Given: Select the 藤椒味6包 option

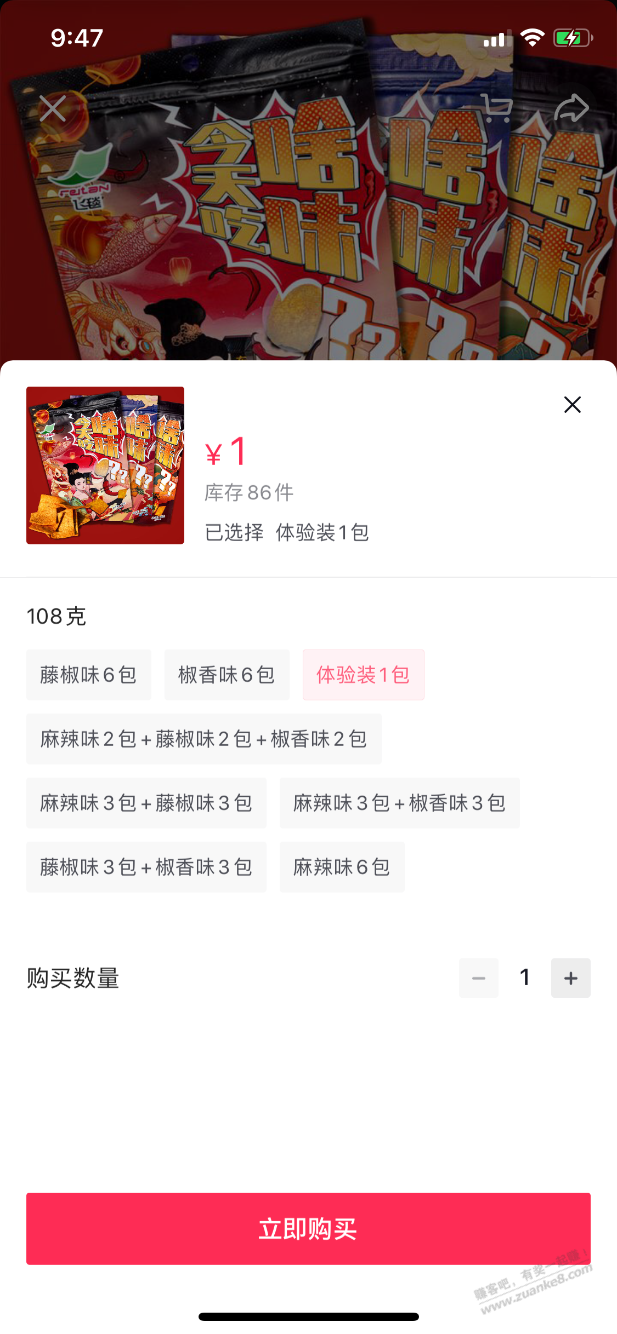Looking at the screenshot, I should coord(88,675).
